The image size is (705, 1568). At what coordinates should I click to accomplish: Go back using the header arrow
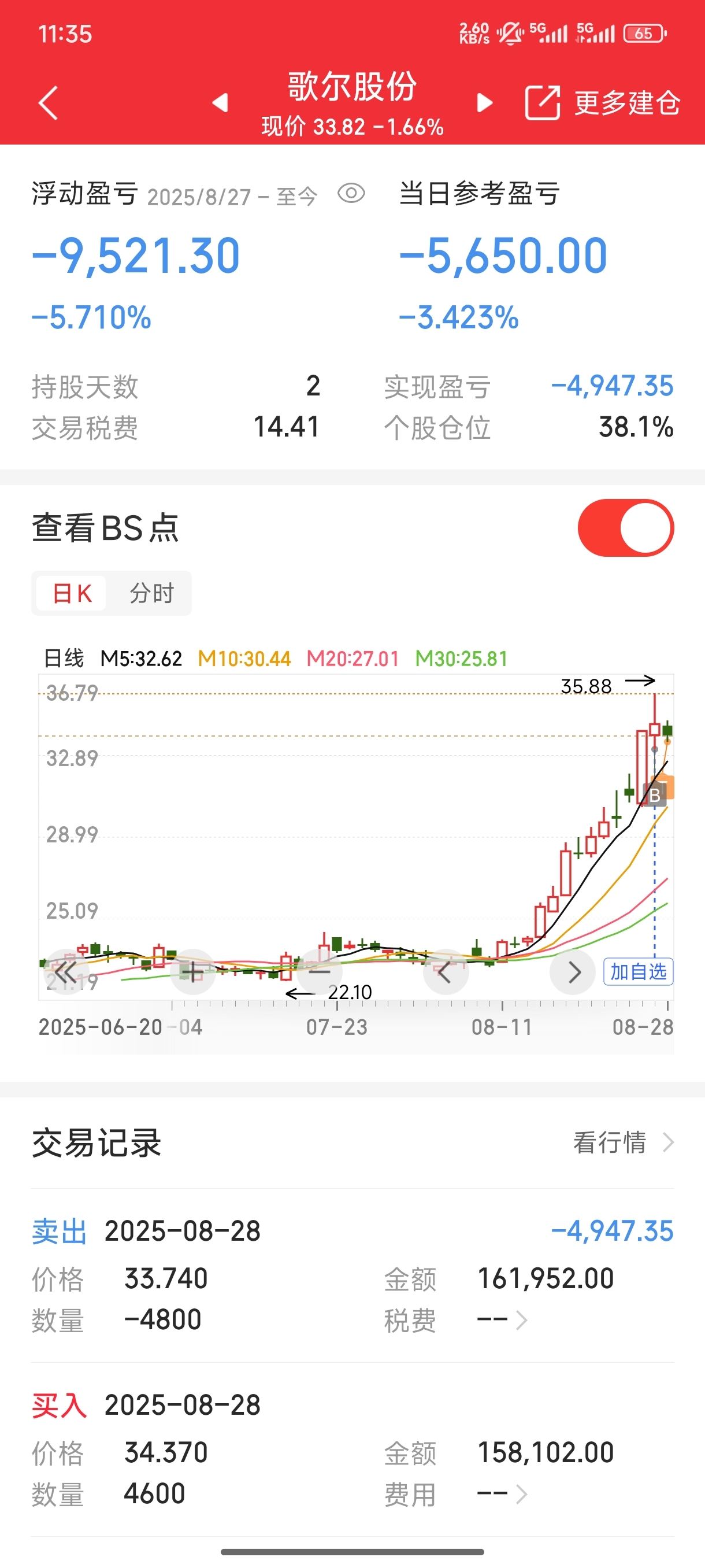(x=48, y=103)
